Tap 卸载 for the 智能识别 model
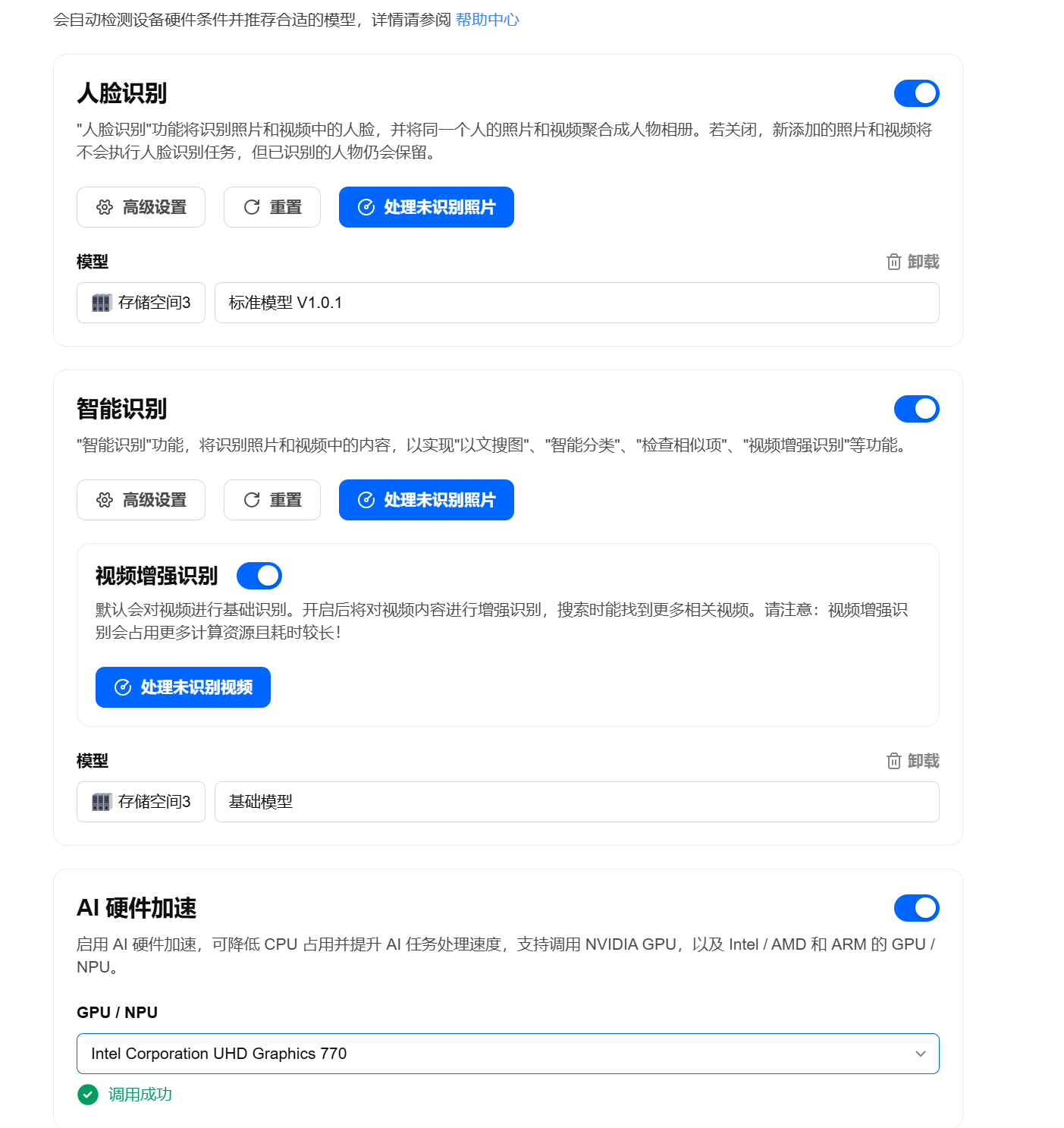The image size is (1064, 1128). [x=913, y=761]
